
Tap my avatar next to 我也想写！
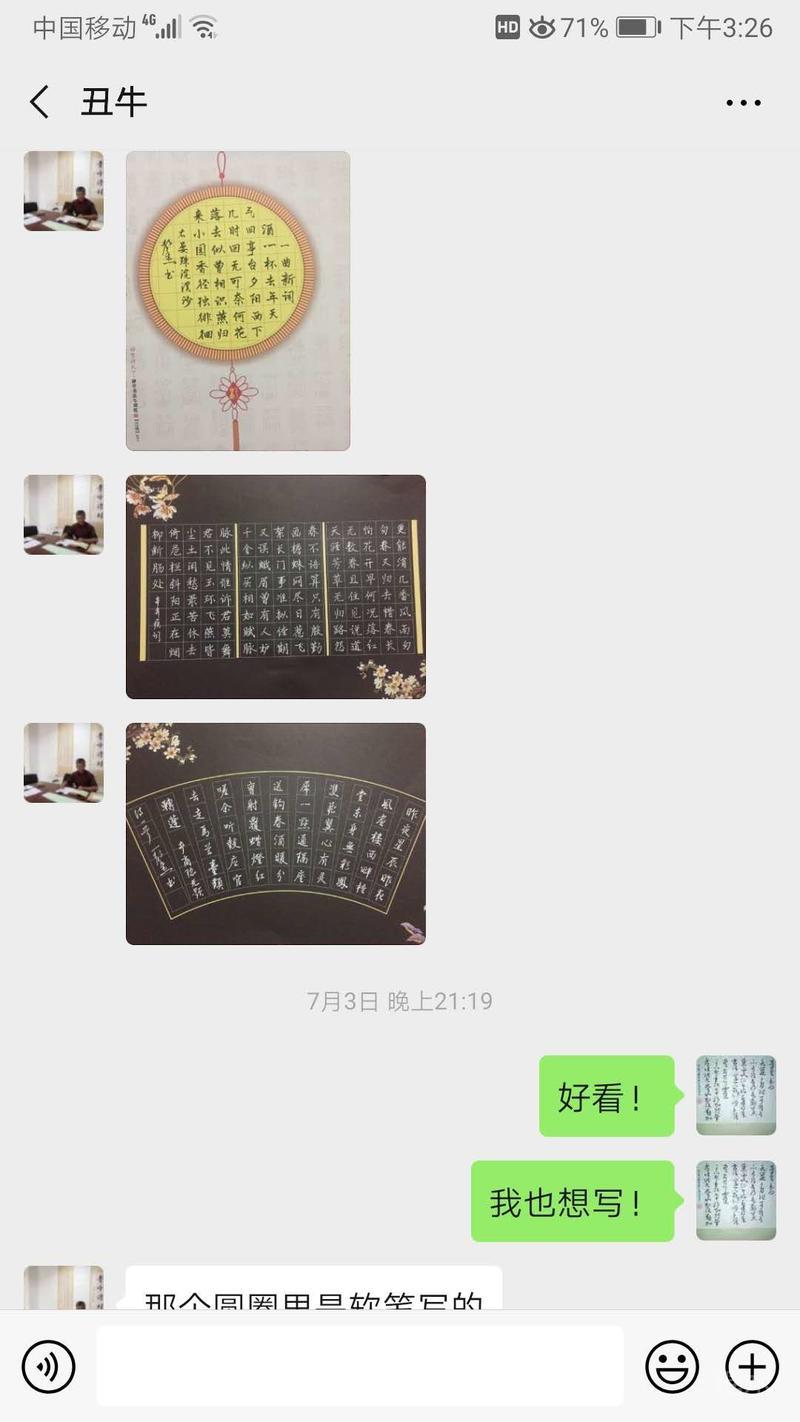click(x=736, y=1200)
